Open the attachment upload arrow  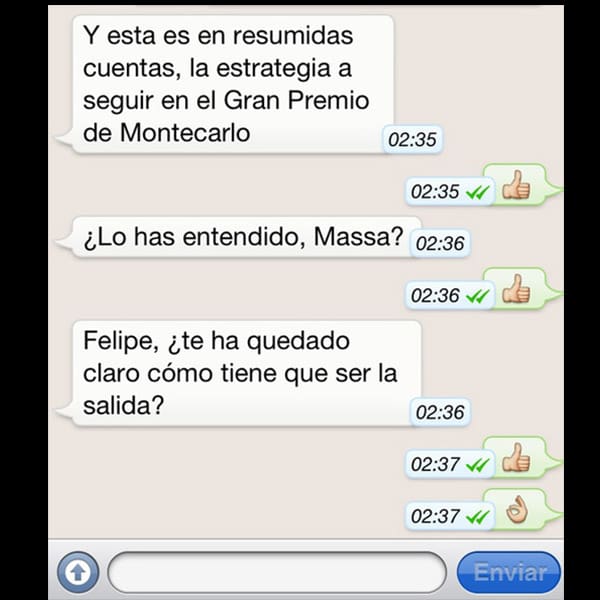(78, 573)
